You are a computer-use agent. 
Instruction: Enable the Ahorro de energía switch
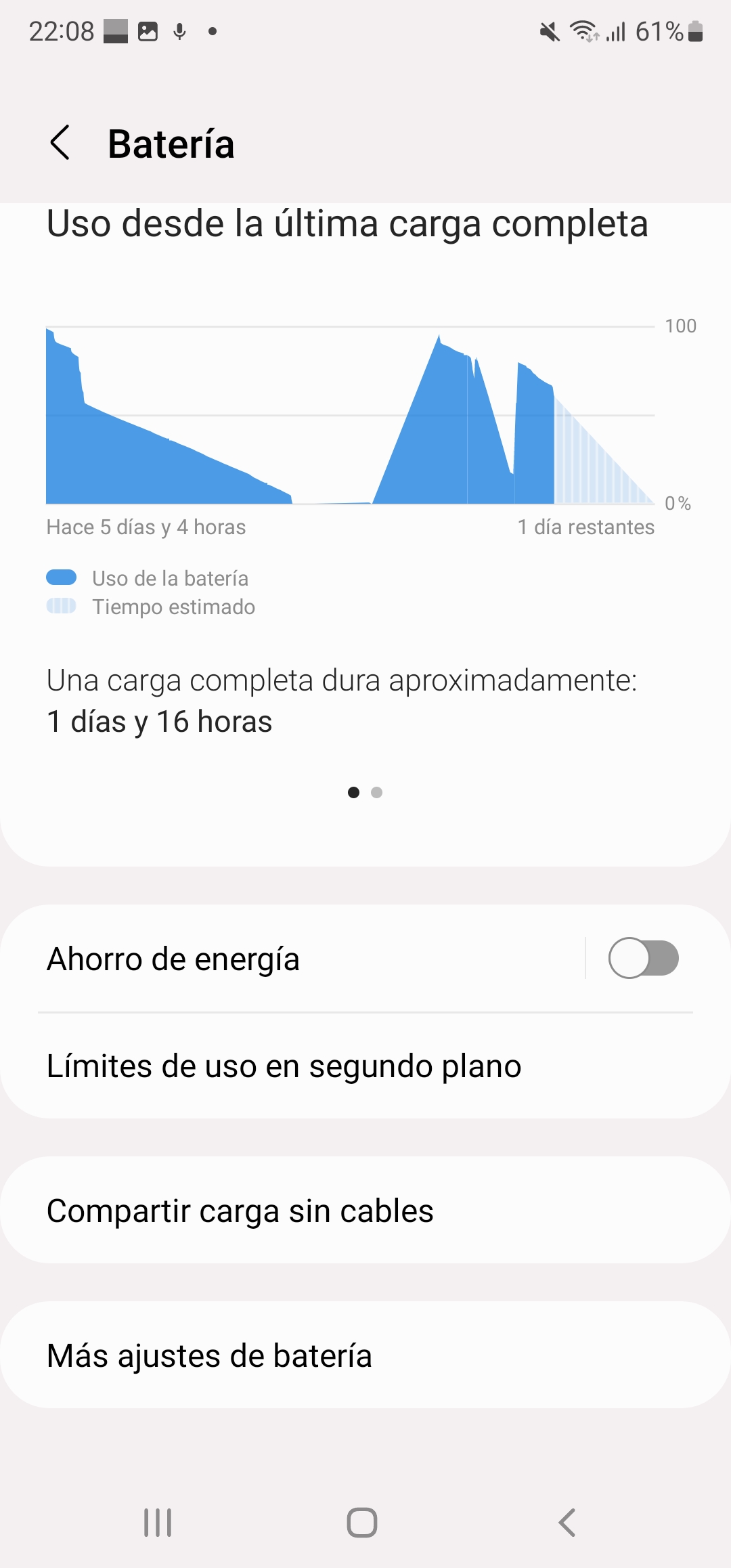coord(643,958)
